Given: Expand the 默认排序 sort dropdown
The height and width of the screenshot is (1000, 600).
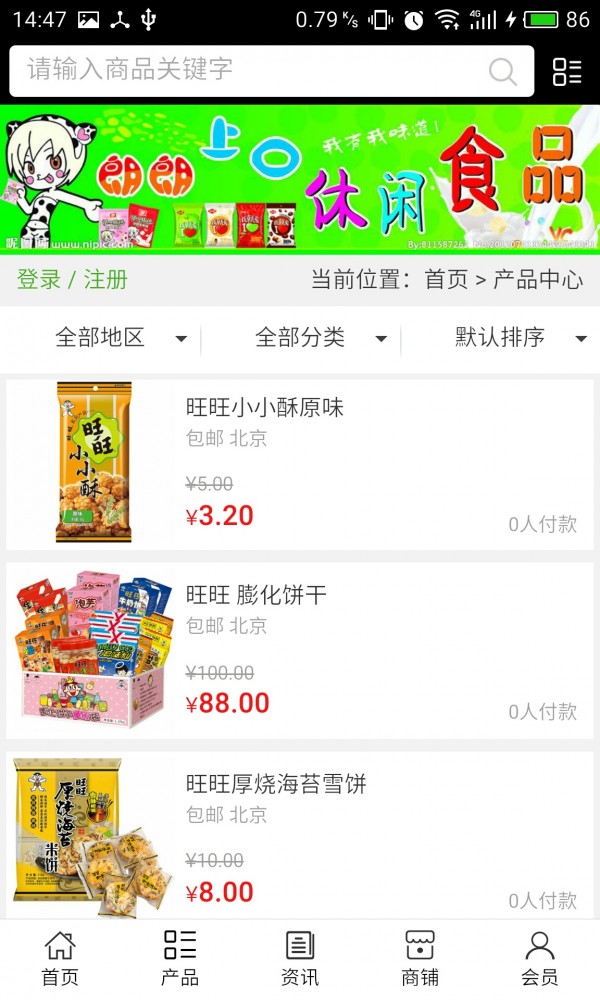Looking at the screenshot, I should tap(520, 338).
